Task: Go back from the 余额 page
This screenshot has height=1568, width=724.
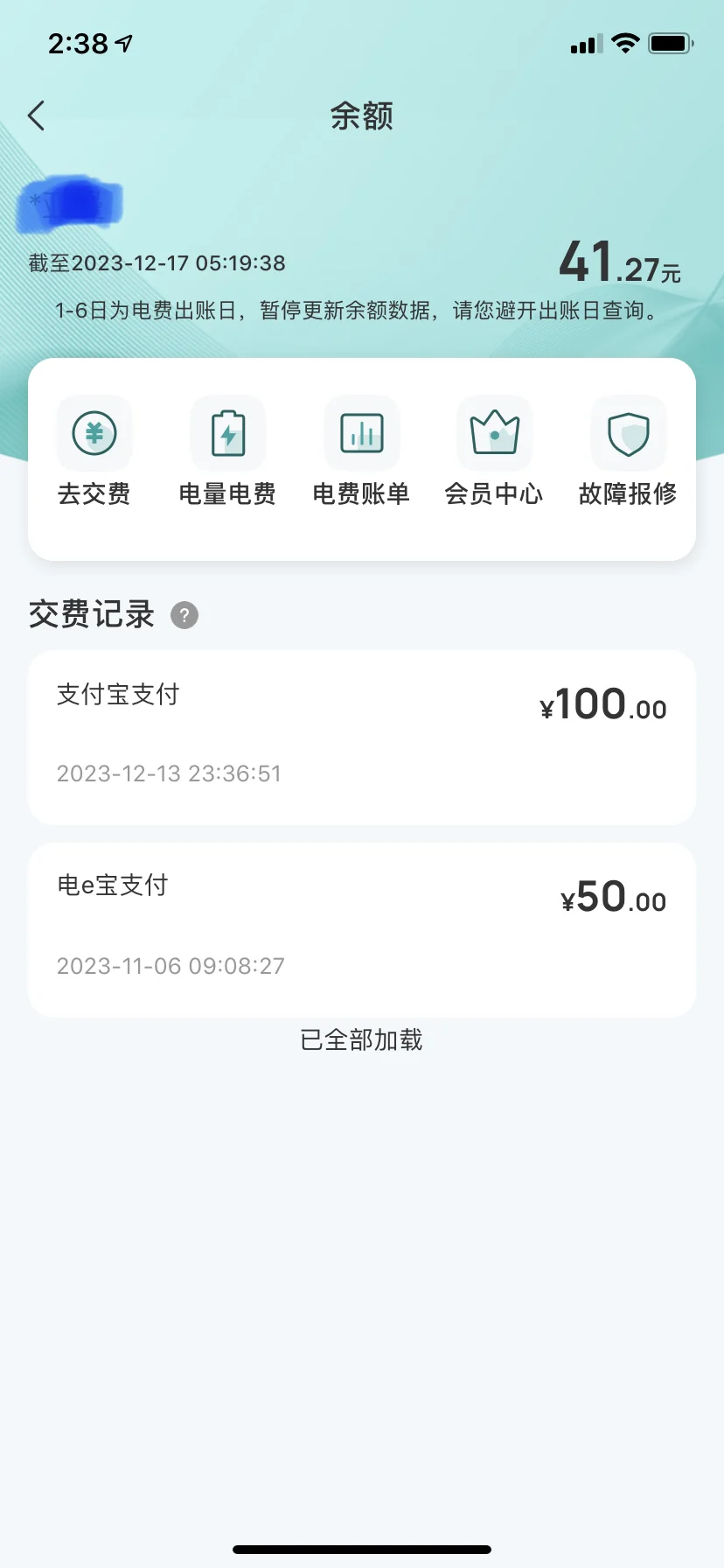Action: pyautogui.click(x=37, y=115)
